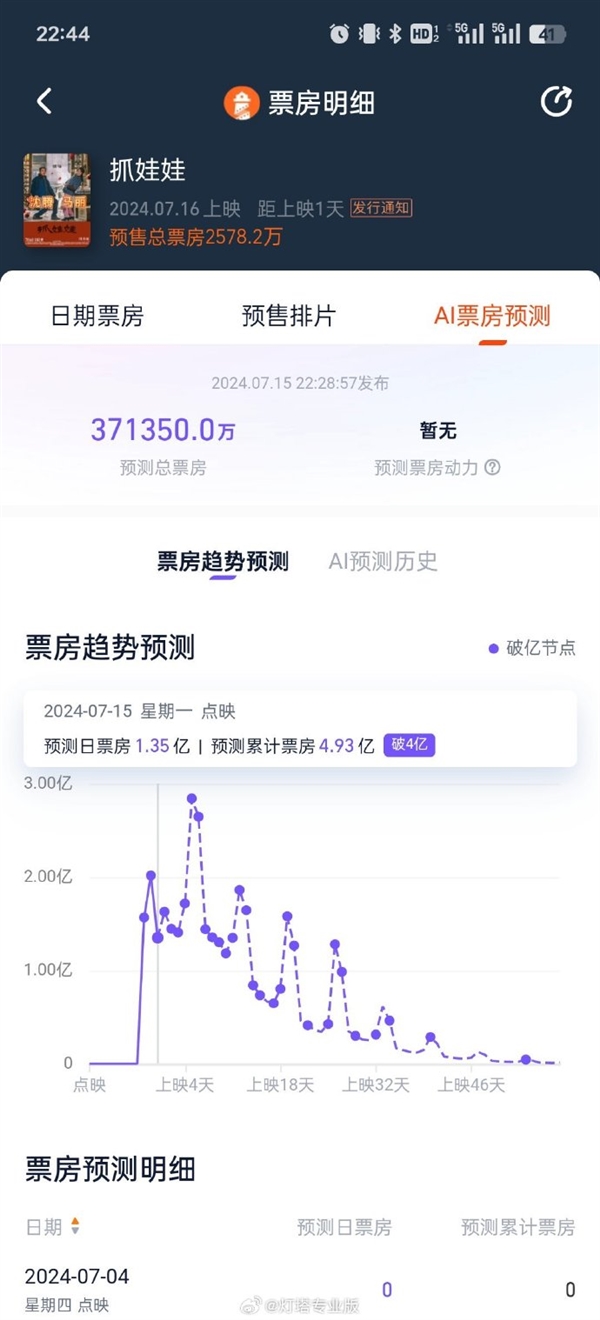This screenshot has width=600, height=1320.
Task: Tap the share icon in the header
Action: pos(556,101)
